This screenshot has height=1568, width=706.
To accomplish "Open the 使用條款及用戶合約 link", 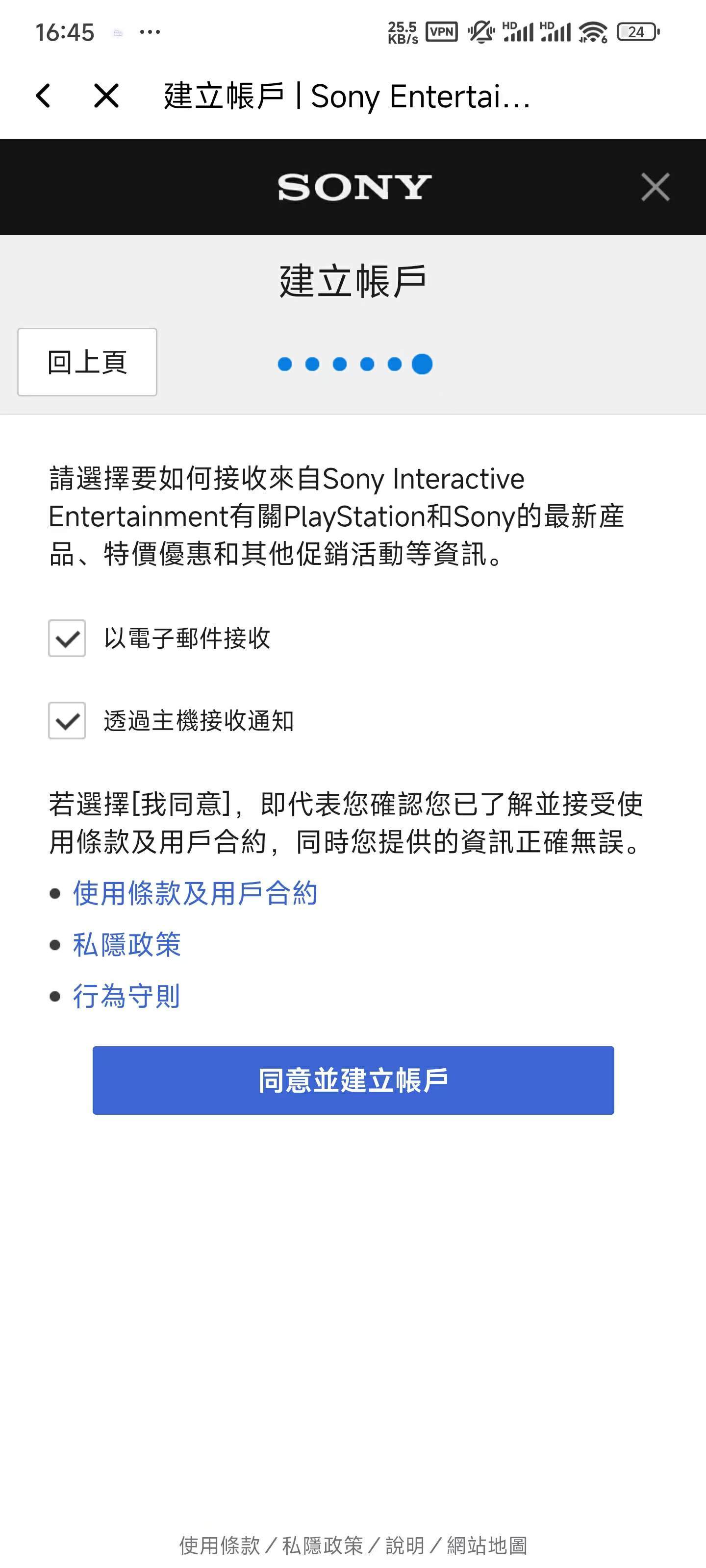I will tap(195, 894).
